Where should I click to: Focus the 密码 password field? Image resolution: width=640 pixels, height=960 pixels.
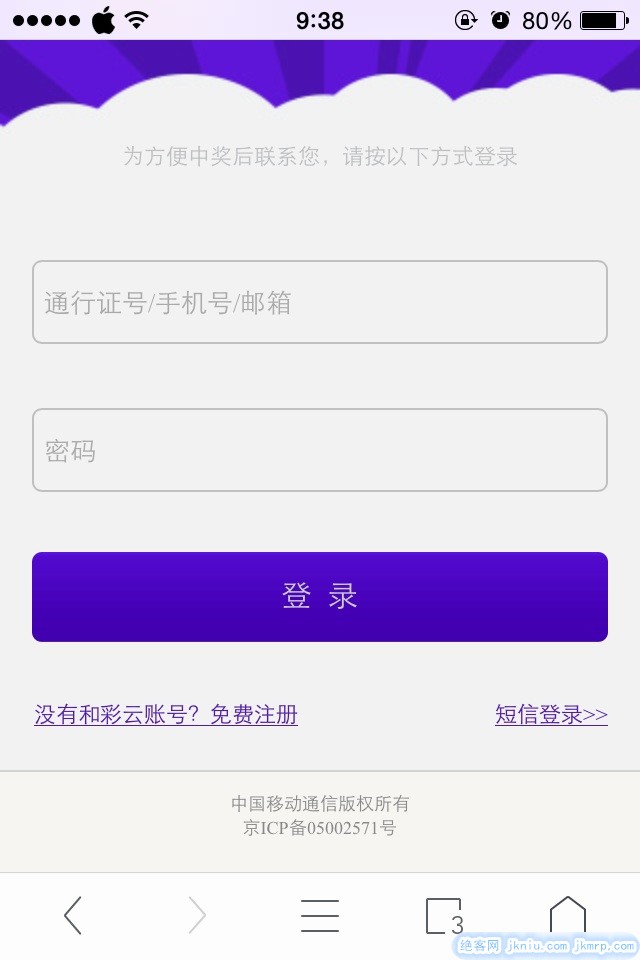320,450
